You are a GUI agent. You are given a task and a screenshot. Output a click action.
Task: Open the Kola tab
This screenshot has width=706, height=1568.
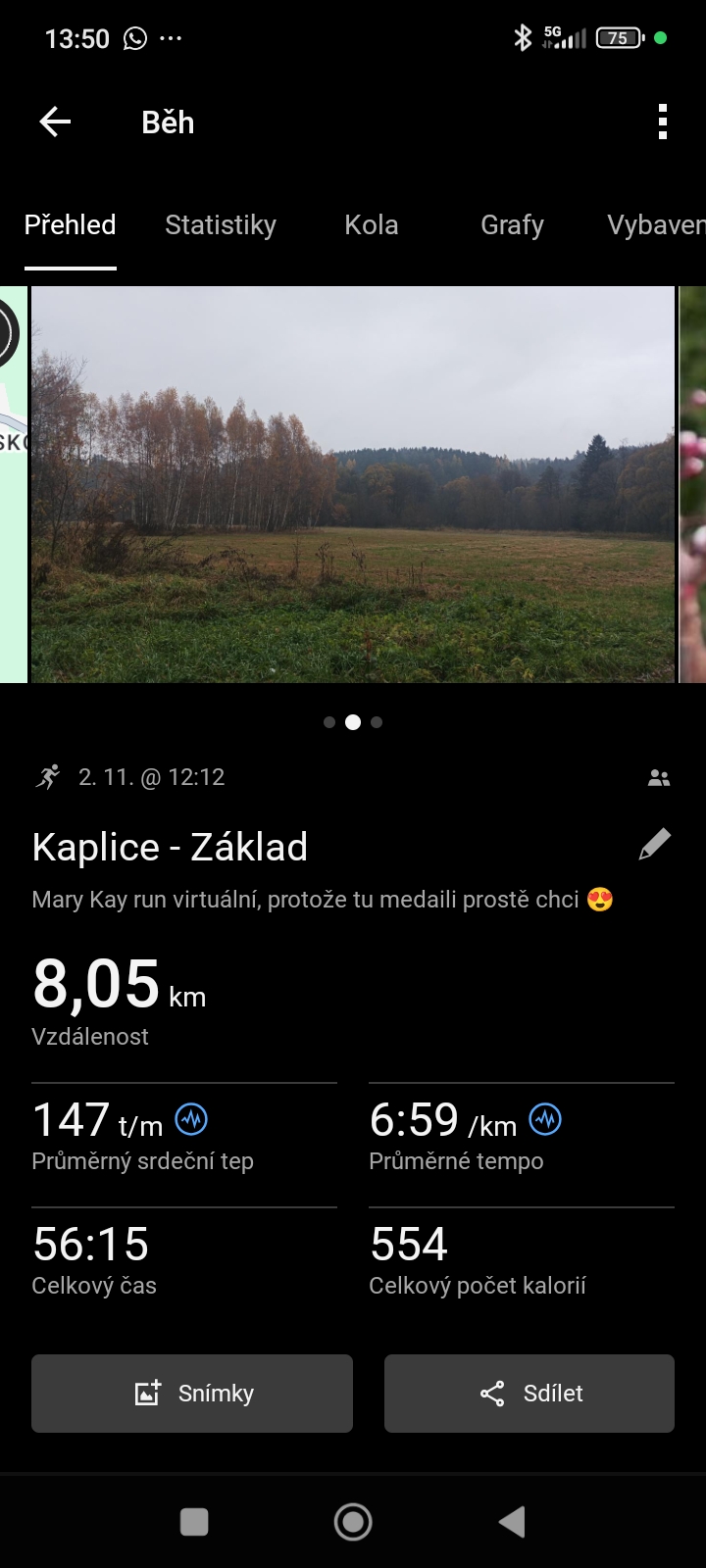[372, 225]
